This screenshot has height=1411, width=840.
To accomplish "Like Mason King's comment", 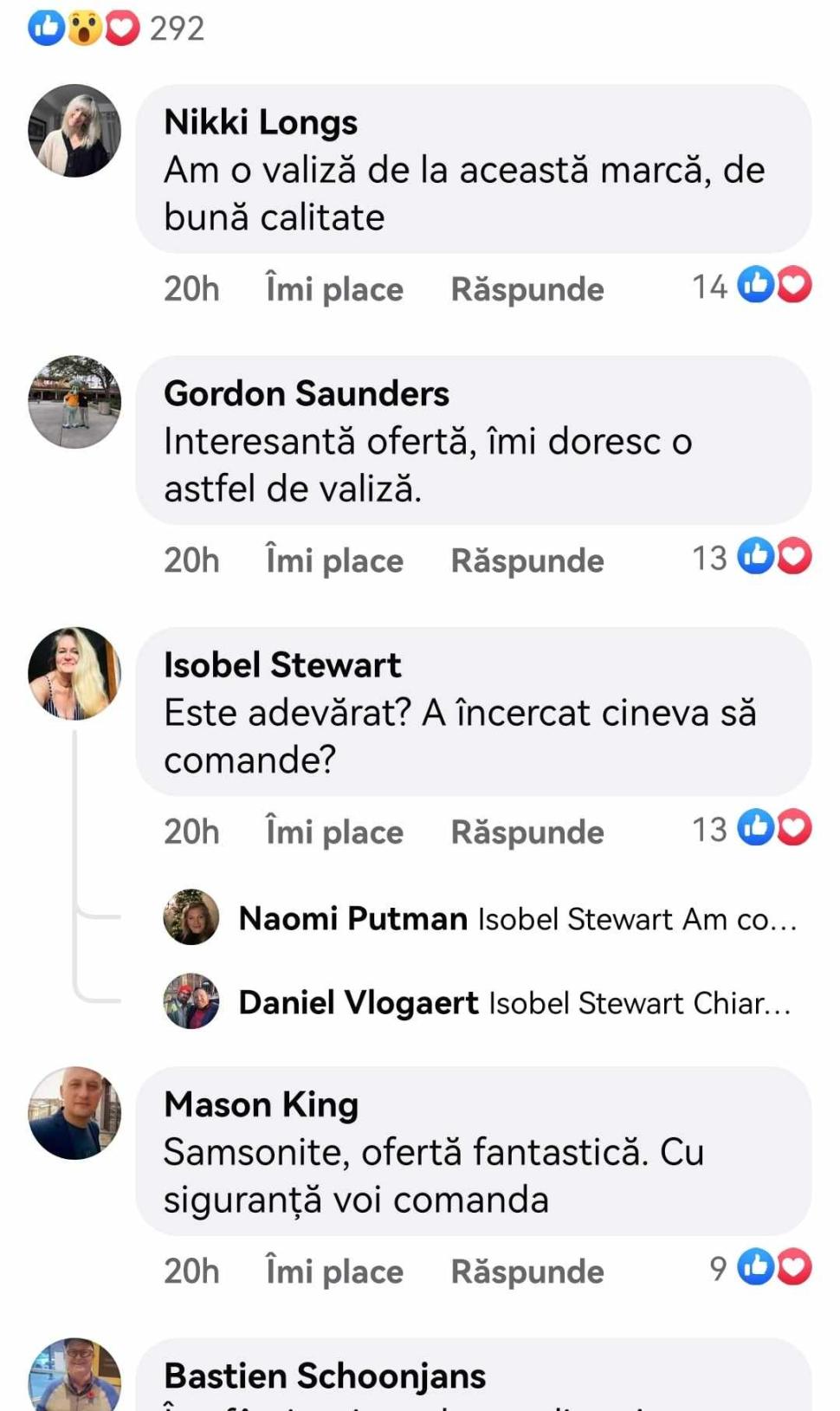I will click(x=334, y=1272).
